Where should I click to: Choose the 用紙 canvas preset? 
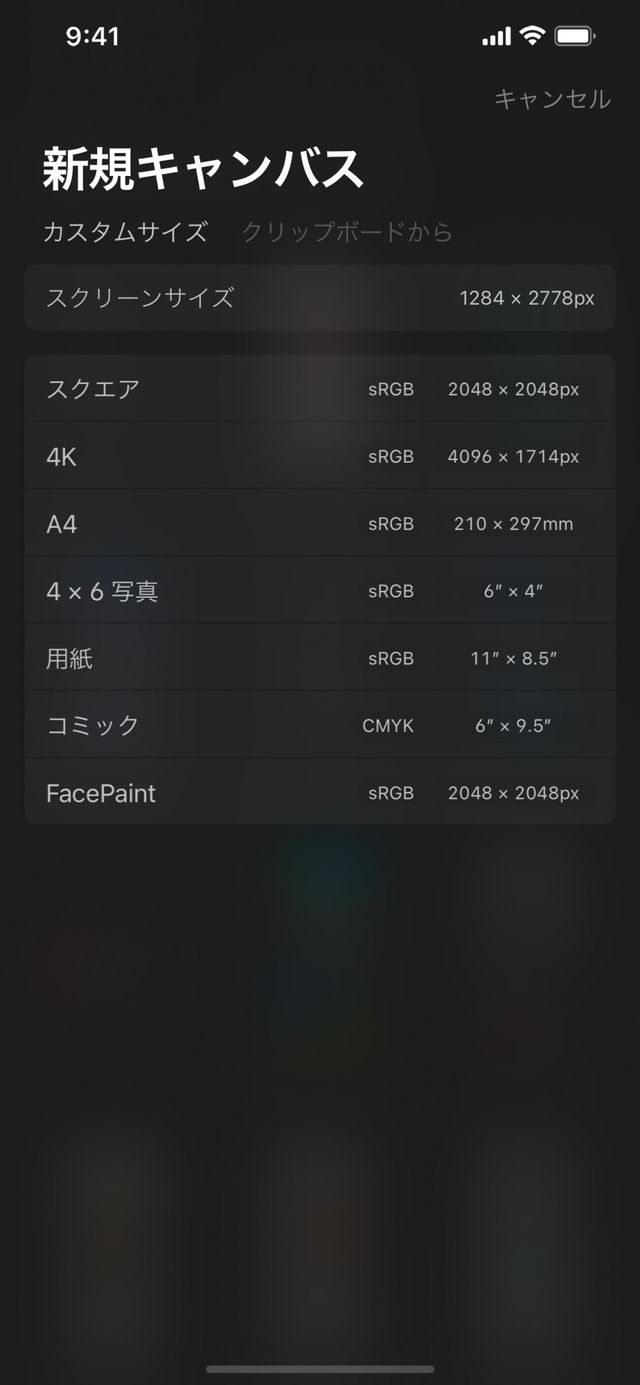click(x=319, y=658)
